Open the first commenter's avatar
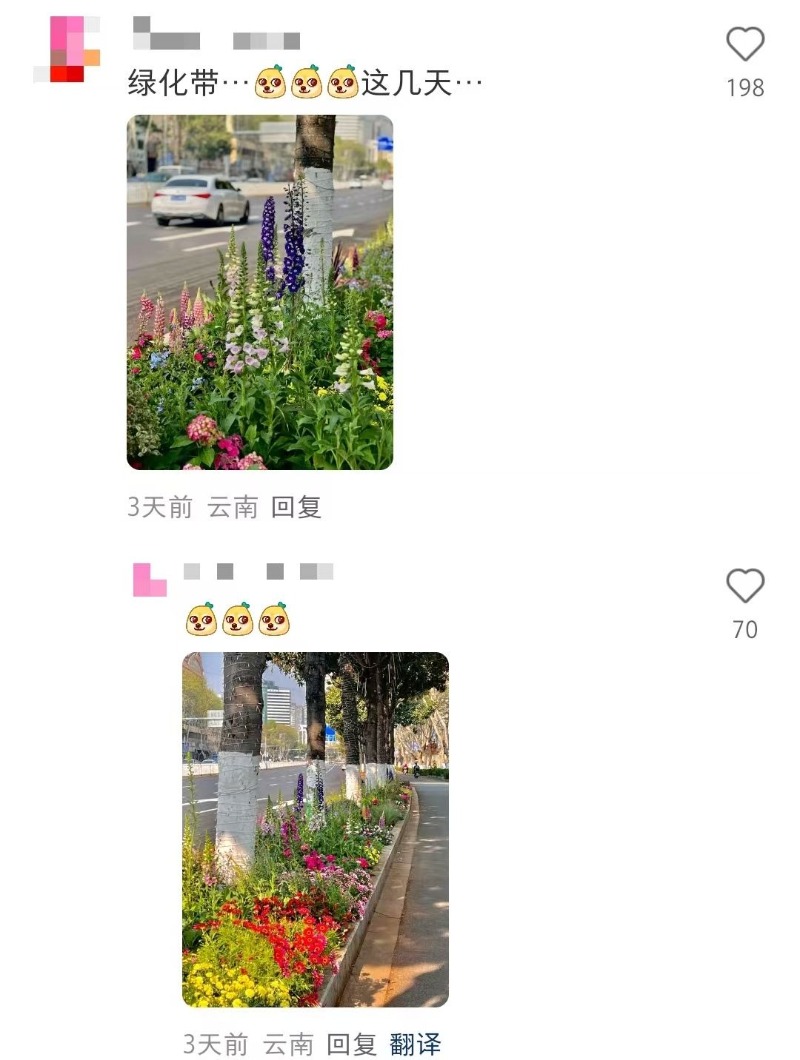This screenshot has height=1060, width=800. coord(67,49)
